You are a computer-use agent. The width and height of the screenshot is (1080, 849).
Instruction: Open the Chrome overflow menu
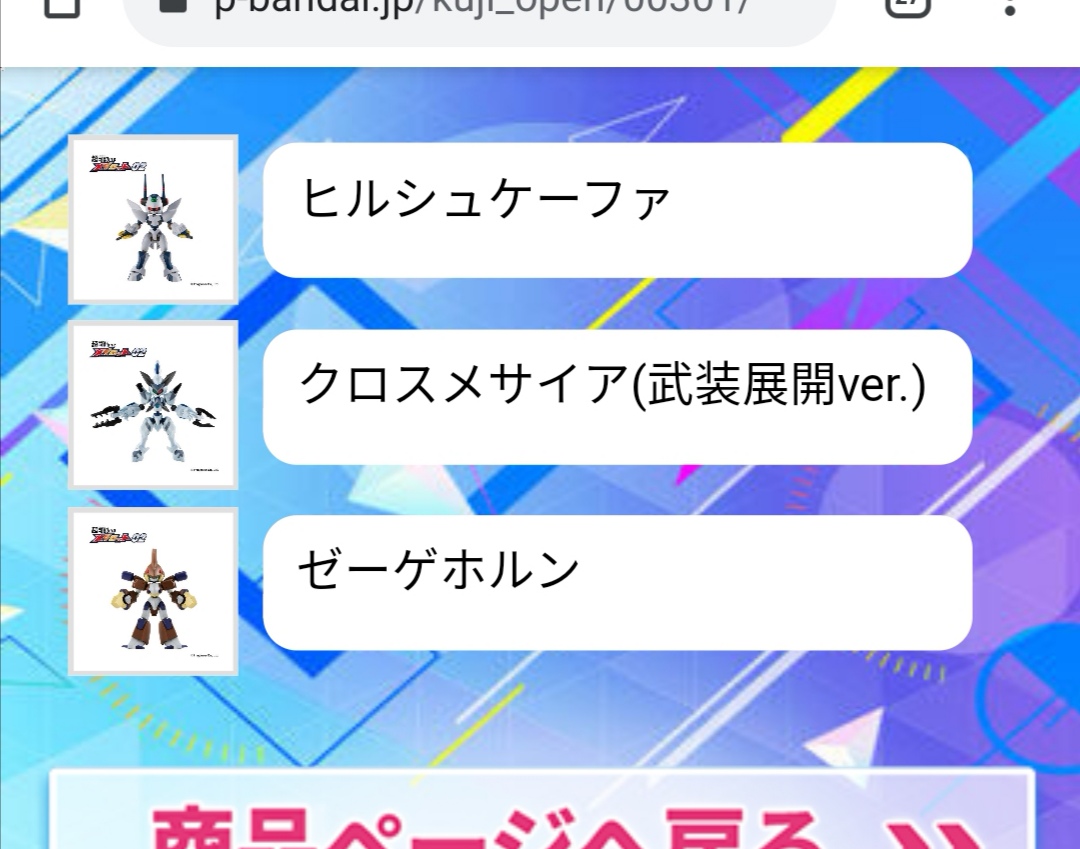[x=1010, y=8]
